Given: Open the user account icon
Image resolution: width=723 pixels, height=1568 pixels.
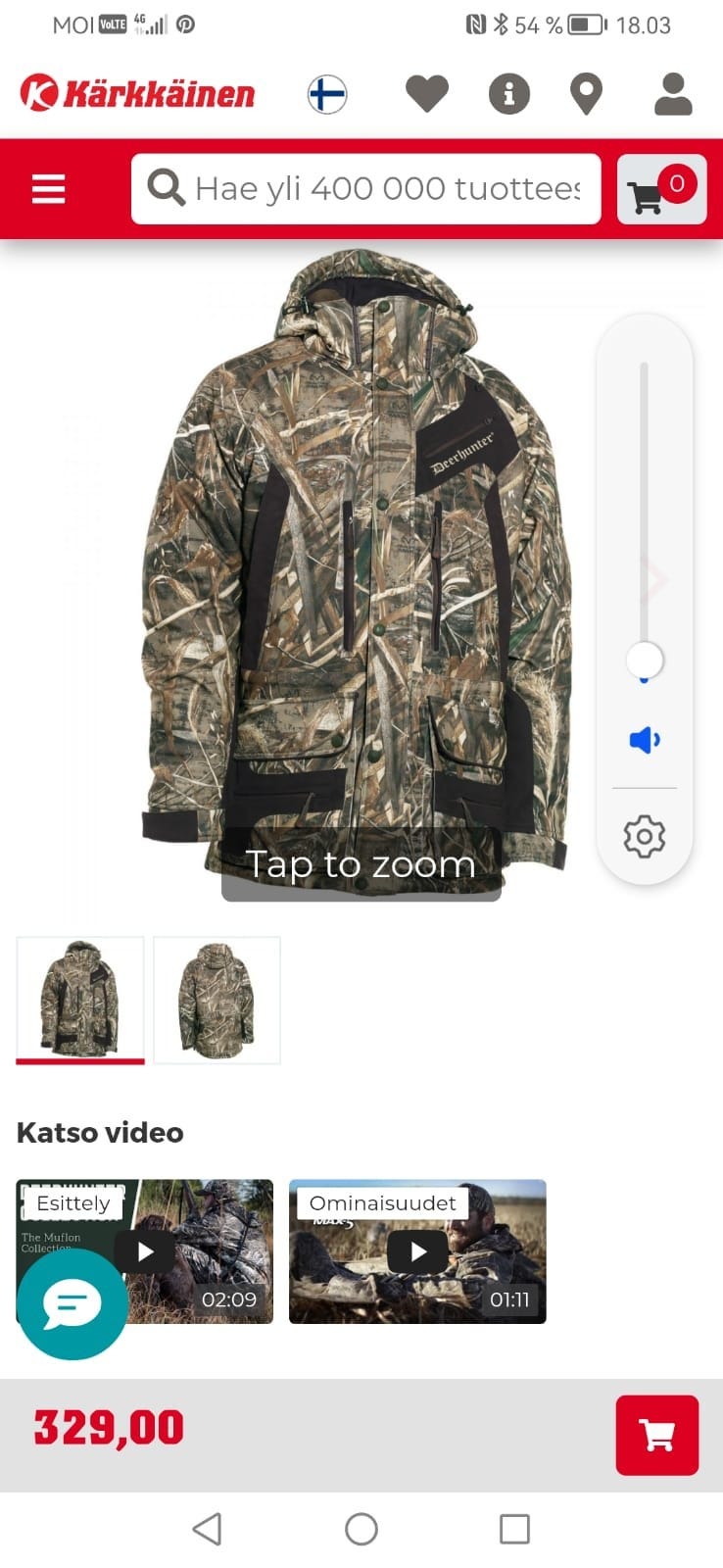Looking at the screenshot, I should point(673,94).
